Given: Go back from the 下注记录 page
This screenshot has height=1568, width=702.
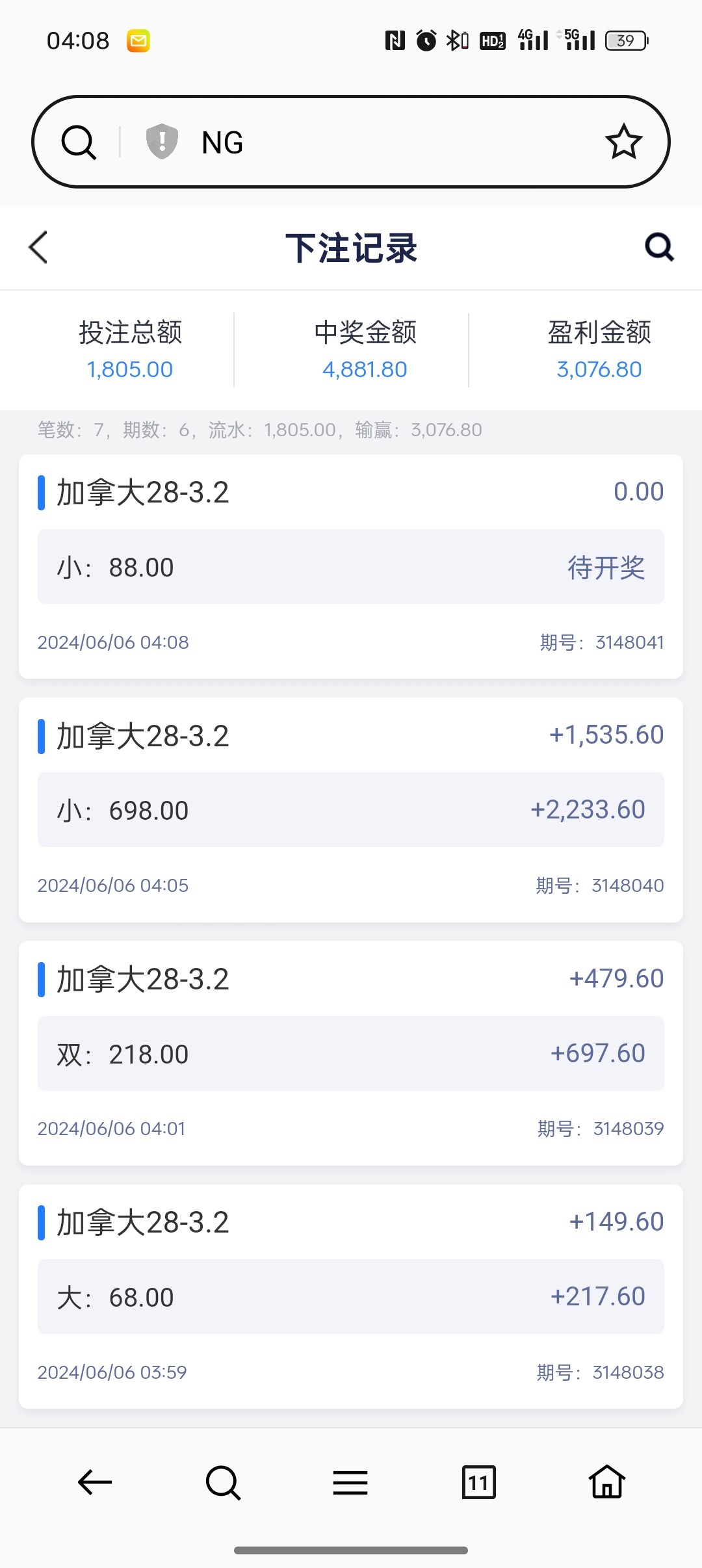Looking at the screenshot, I should pos(39,248).
